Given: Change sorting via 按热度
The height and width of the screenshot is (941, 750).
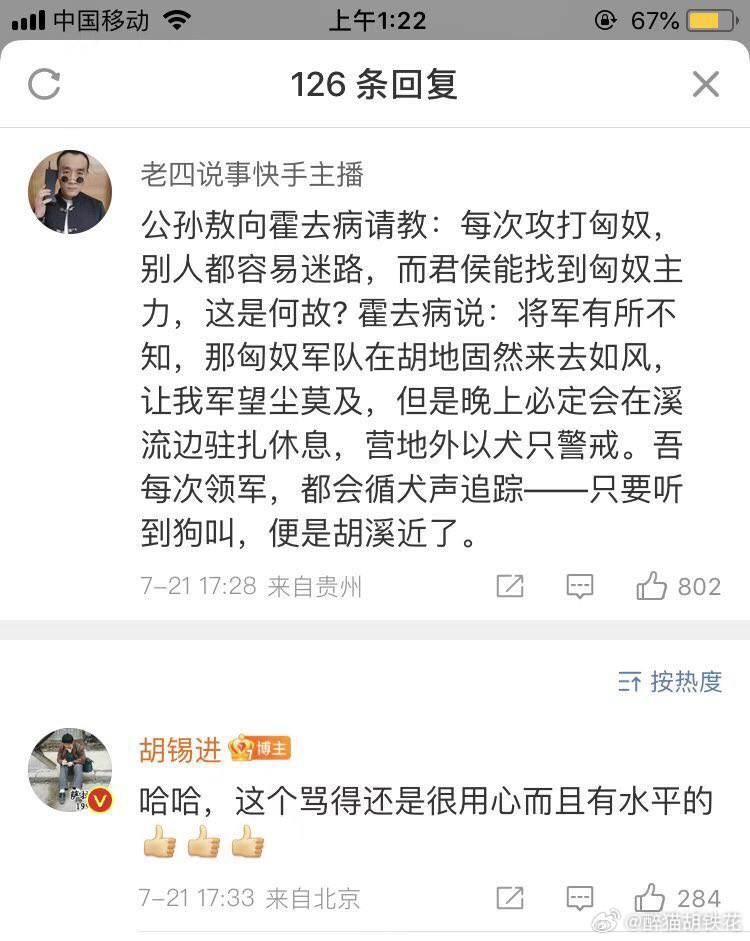Looking at the screenshot, I should pos(669,682).
